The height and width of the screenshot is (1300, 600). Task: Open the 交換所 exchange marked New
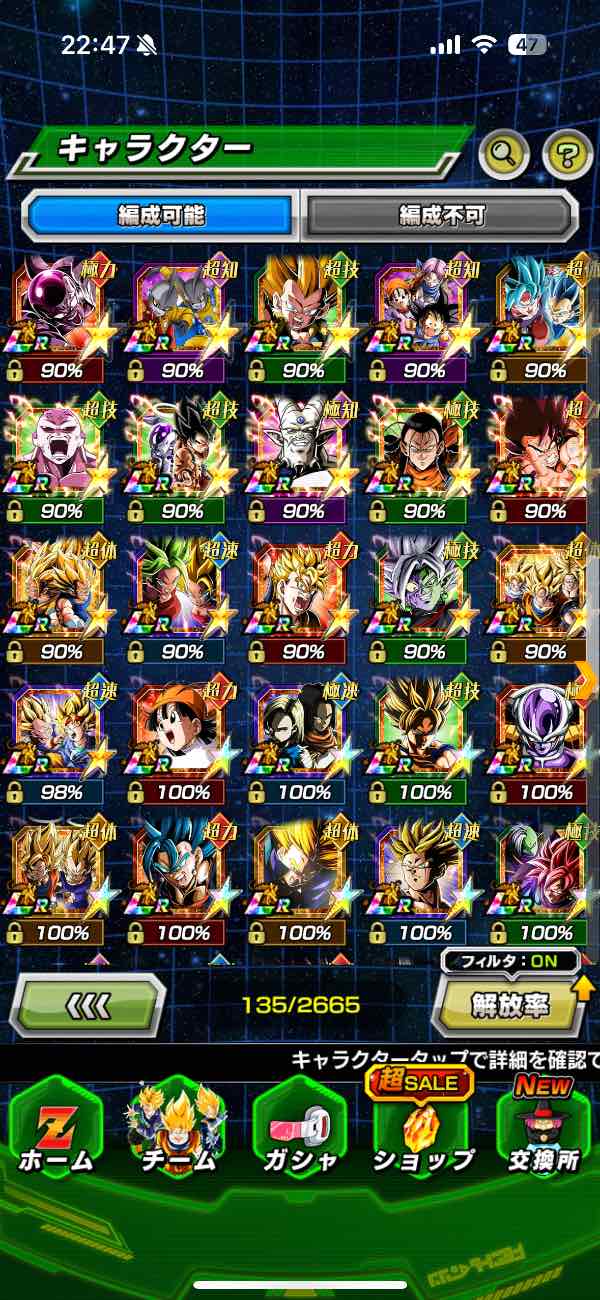(x=545, y=1131)
